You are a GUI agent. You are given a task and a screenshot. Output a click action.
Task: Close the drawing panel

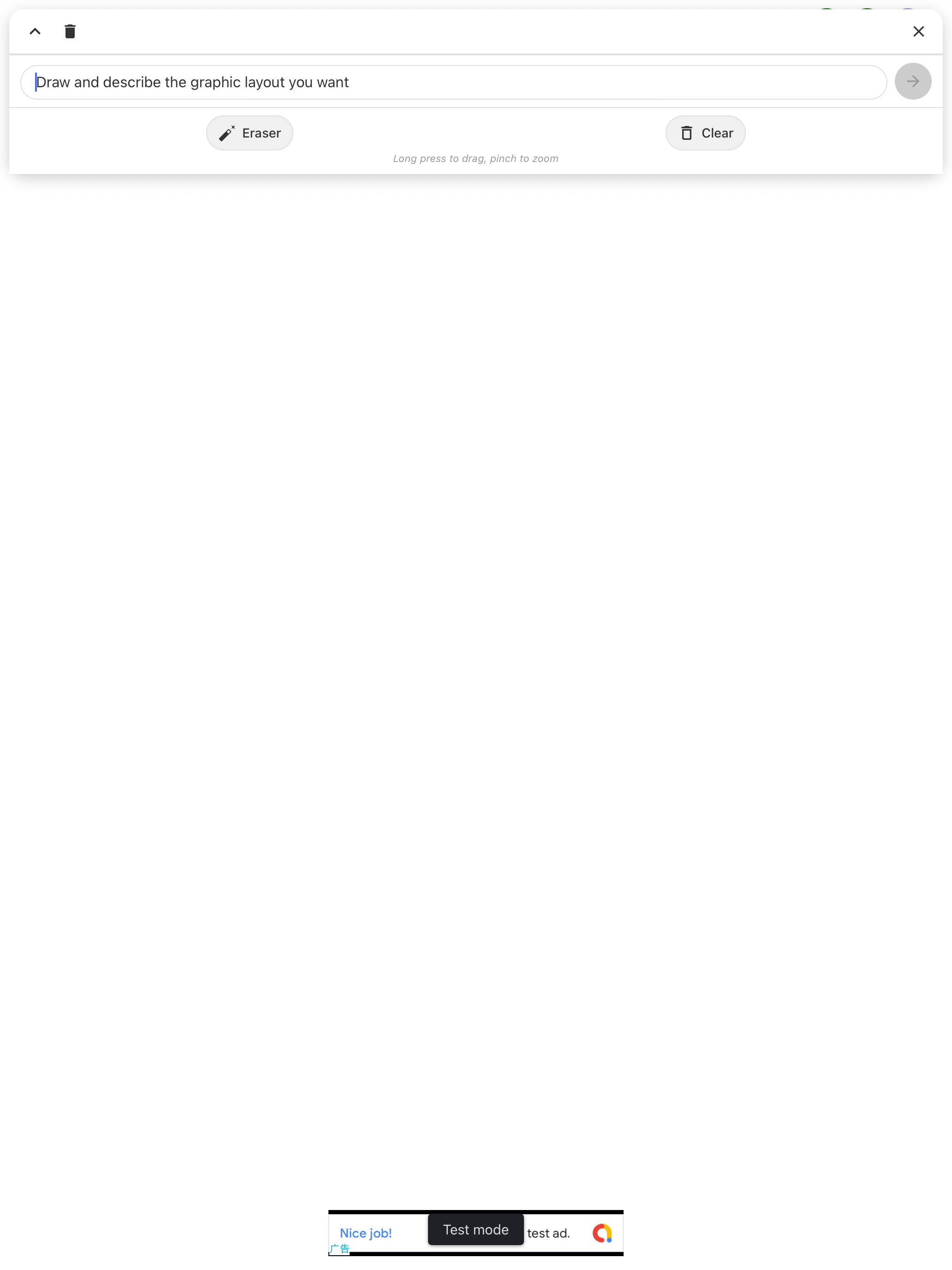pyautogui.click(x=918, y=31)
